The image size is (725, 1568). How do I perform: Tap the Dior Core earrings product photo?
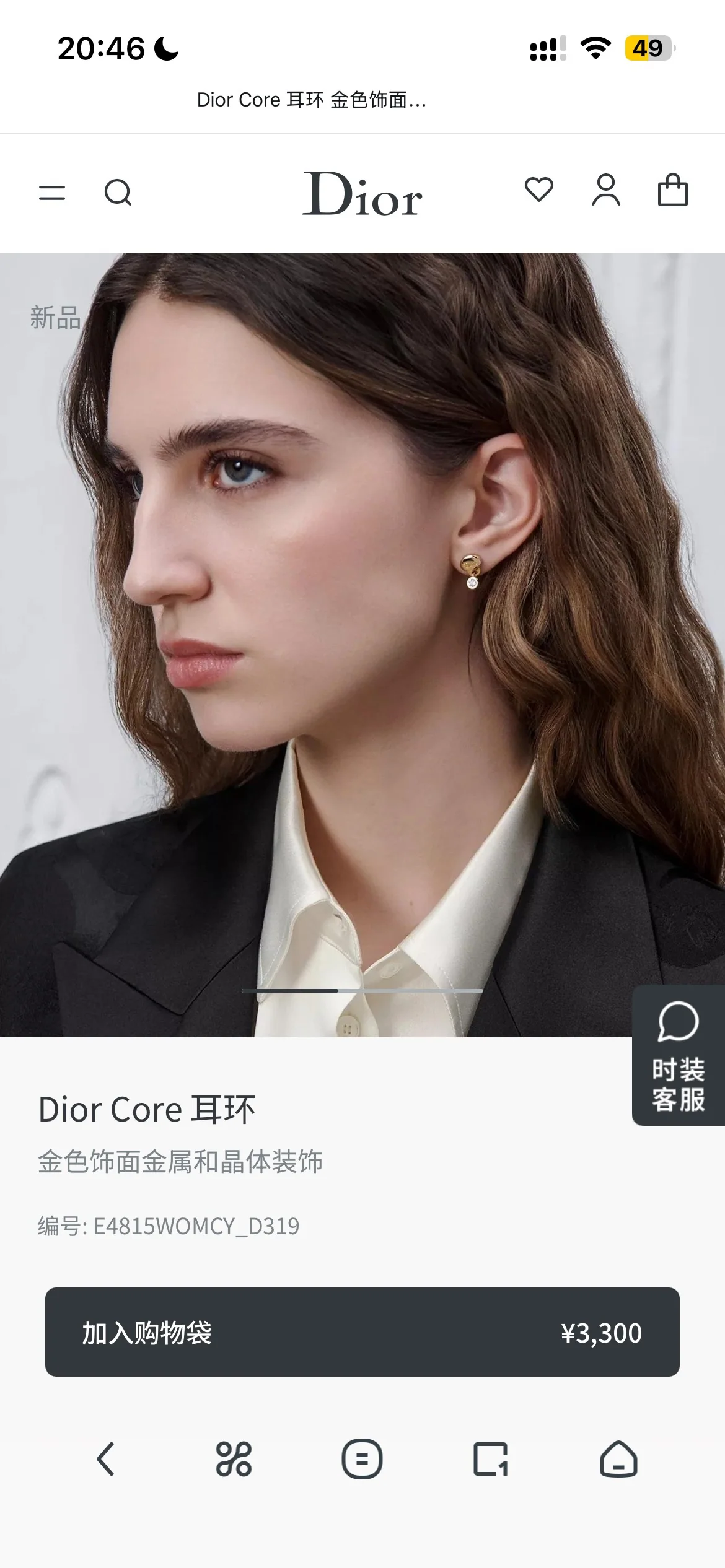362,645
